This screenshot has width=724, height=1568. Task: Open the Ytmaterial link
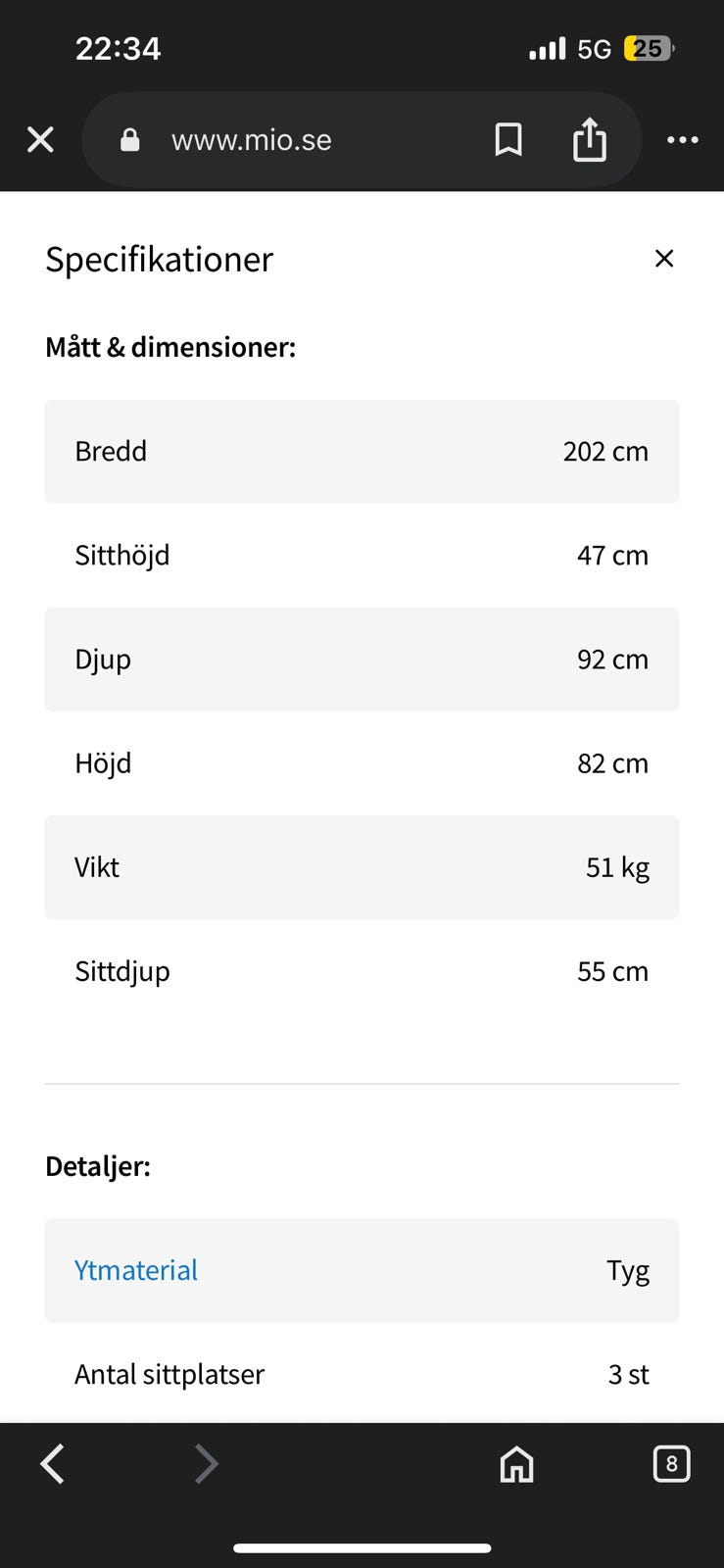point(136,1270)
